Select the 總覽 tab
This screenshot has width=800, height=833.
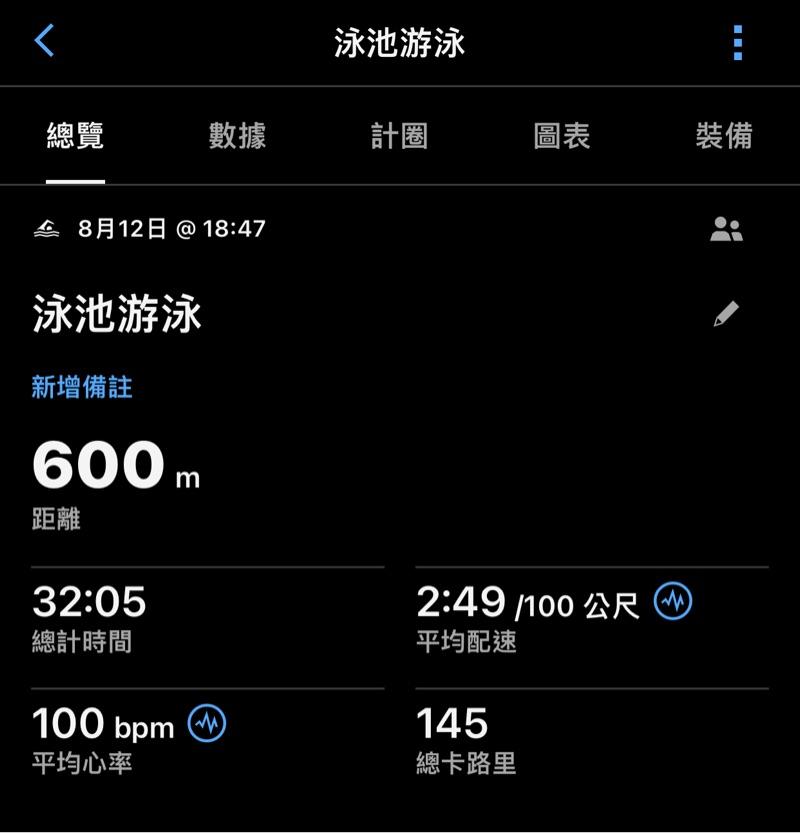[75, 136]
